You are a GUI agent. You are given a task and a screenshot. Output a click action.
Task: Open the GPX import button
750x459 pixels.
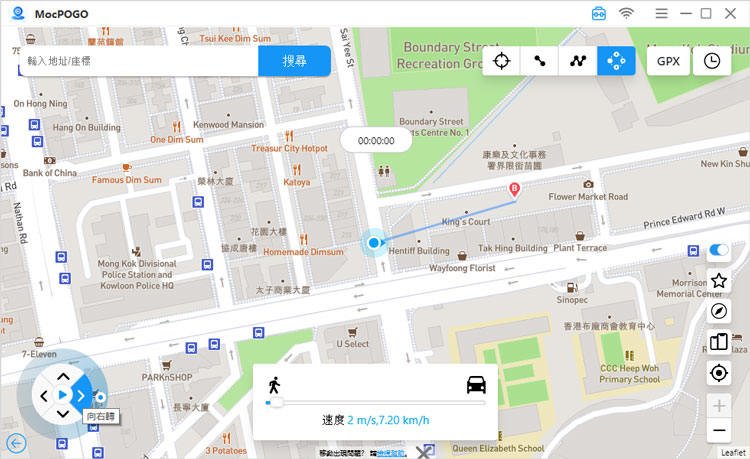[668, 60]
